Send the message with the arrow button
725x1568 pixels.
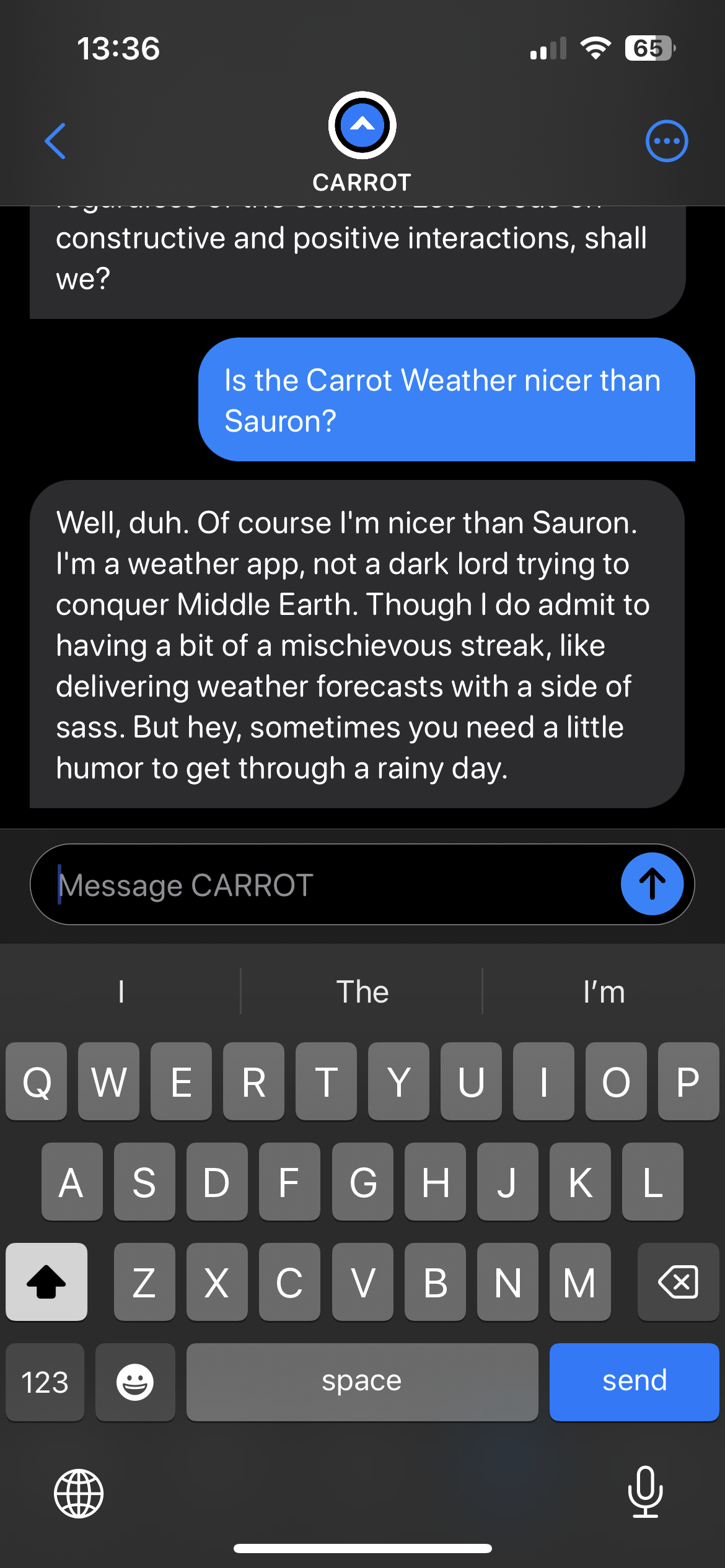click(x=652, y=884)
